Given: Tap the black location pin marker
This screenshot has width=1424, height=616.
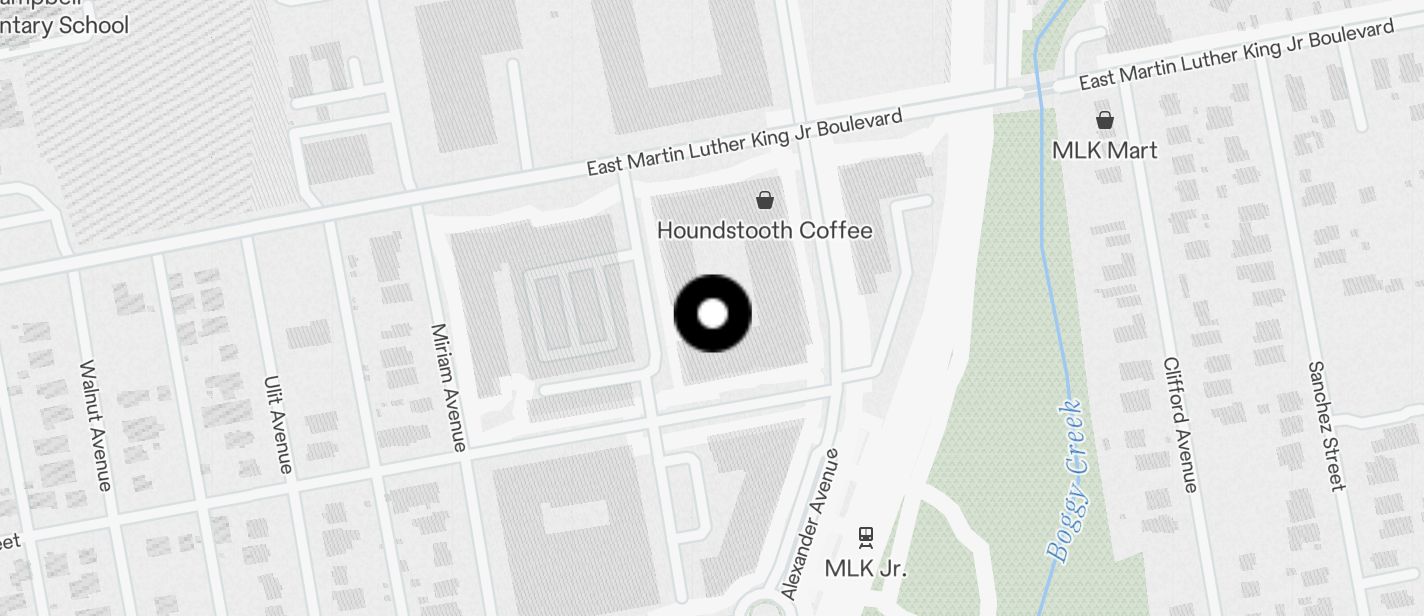Looking at the screenshot, I should point(713,314).
